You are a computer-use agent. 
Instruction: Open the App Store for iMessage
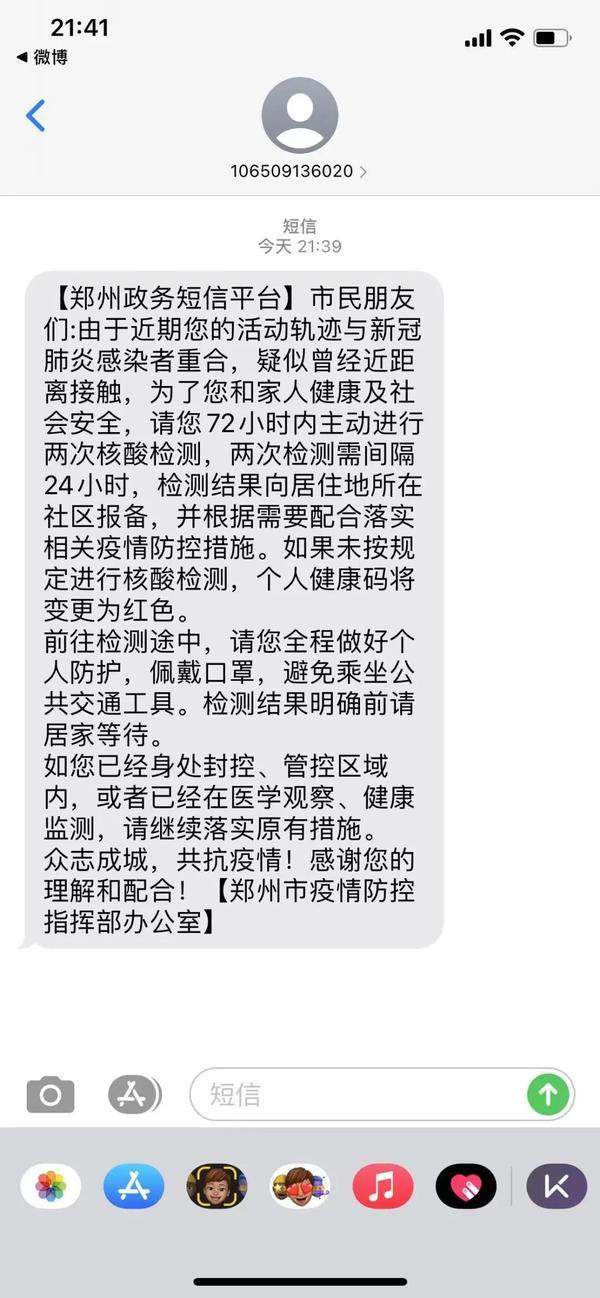pyautogui.click(x=134, y=1187)
